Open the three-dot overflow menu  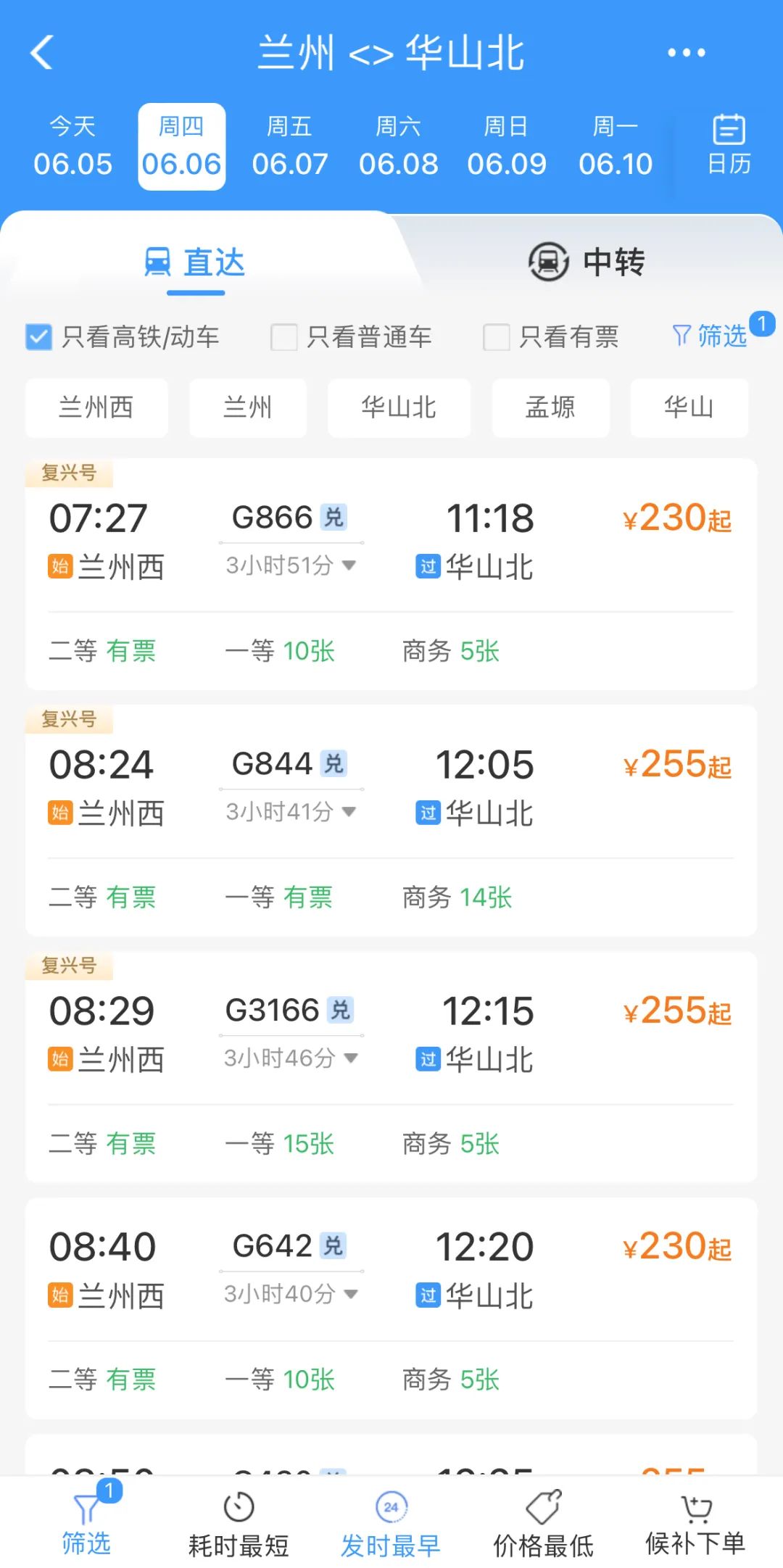pyautogui.click(x=686, y=53)
